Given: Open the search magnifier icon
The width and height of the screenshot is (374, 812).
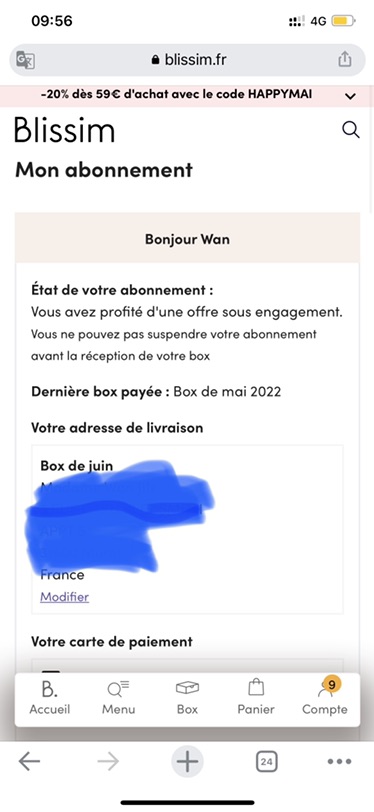Looking at the screenshot, I should [351, 129].
